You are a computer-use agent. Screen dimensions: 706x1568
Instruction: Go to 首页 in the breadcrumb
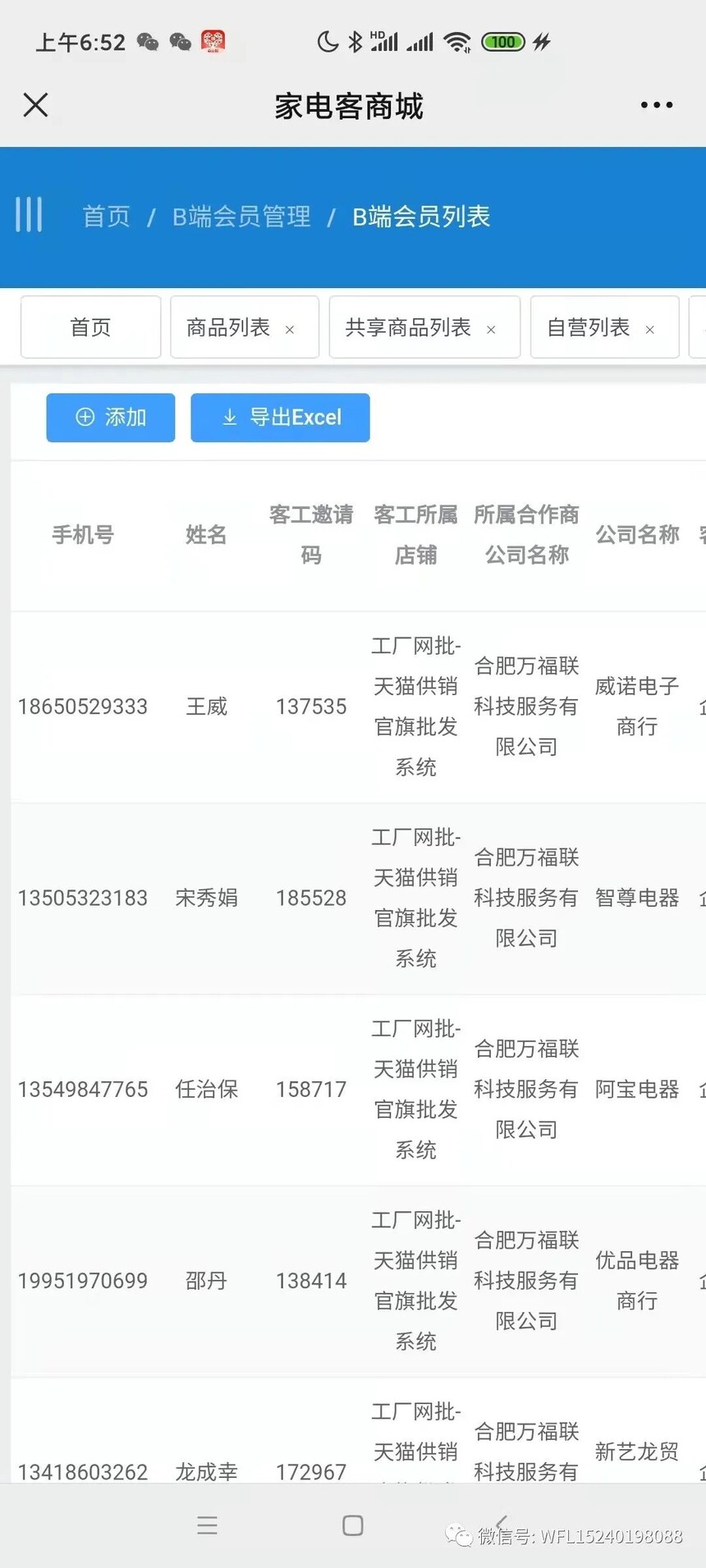click(106, 217)
